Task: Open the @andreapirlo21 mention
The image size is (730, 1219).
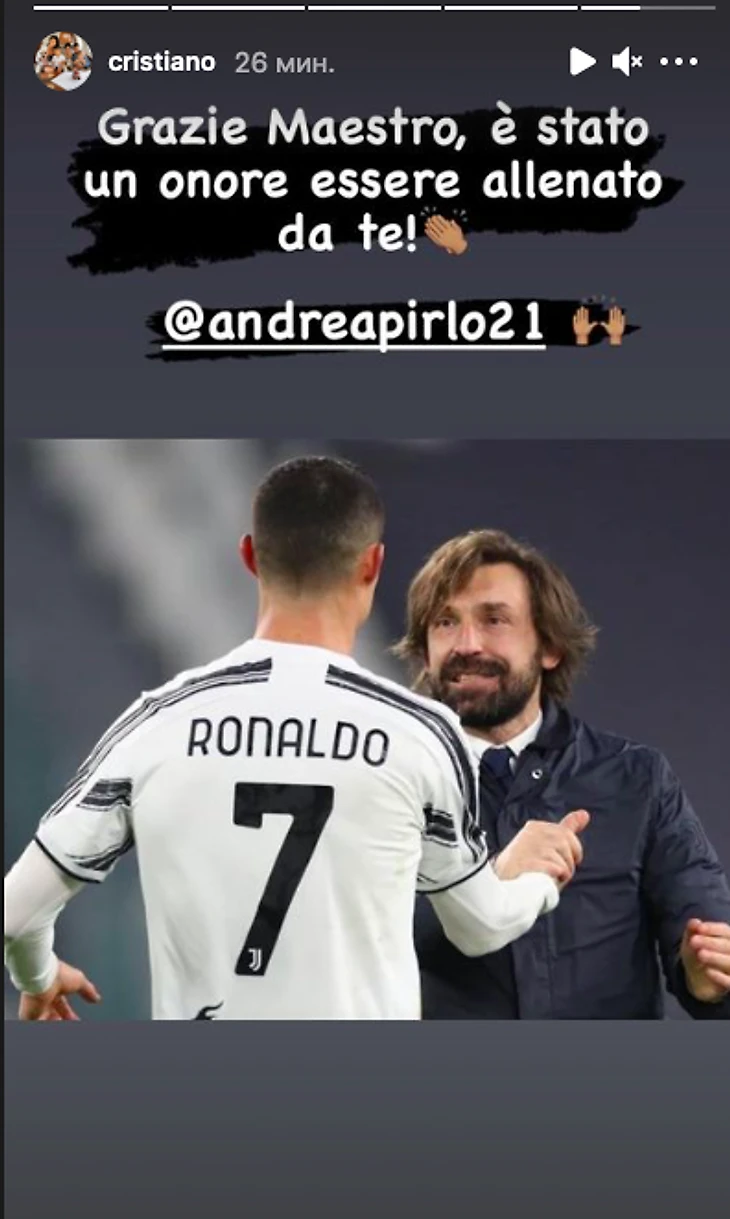Action: click(353, 326)
